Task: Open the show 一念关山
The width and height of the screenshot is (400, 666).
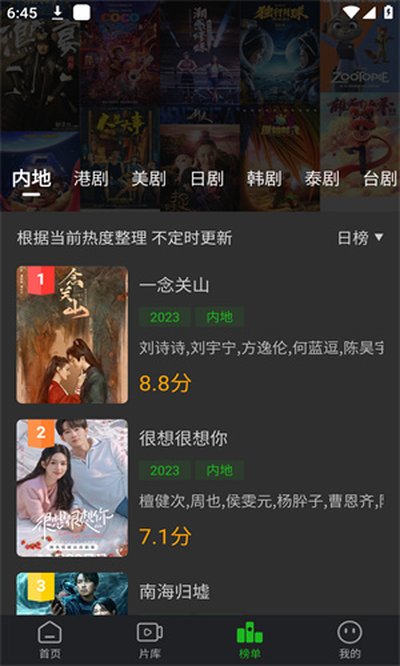Action: point(200,335)
